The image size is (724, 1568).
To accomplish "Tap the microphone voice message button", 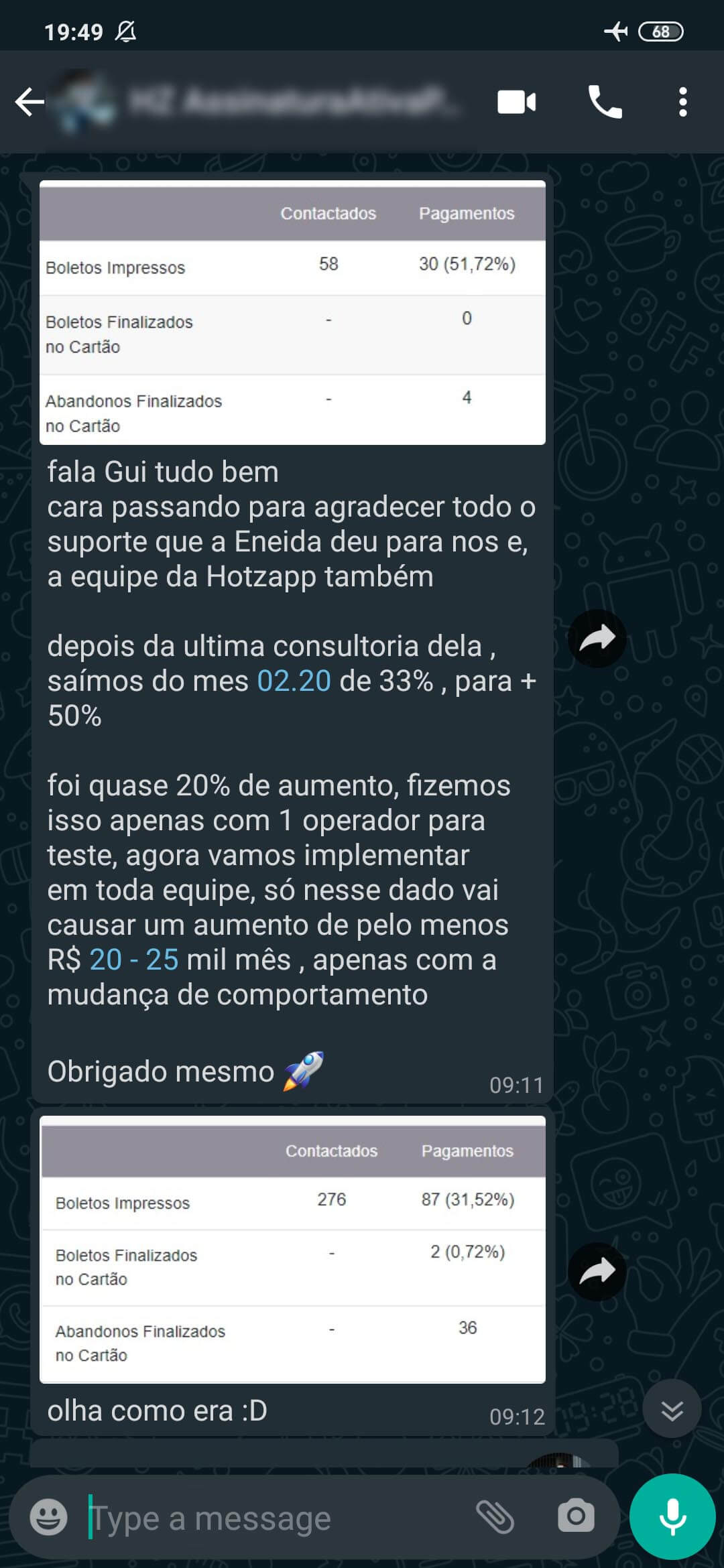I will (x=672, y=1517).
